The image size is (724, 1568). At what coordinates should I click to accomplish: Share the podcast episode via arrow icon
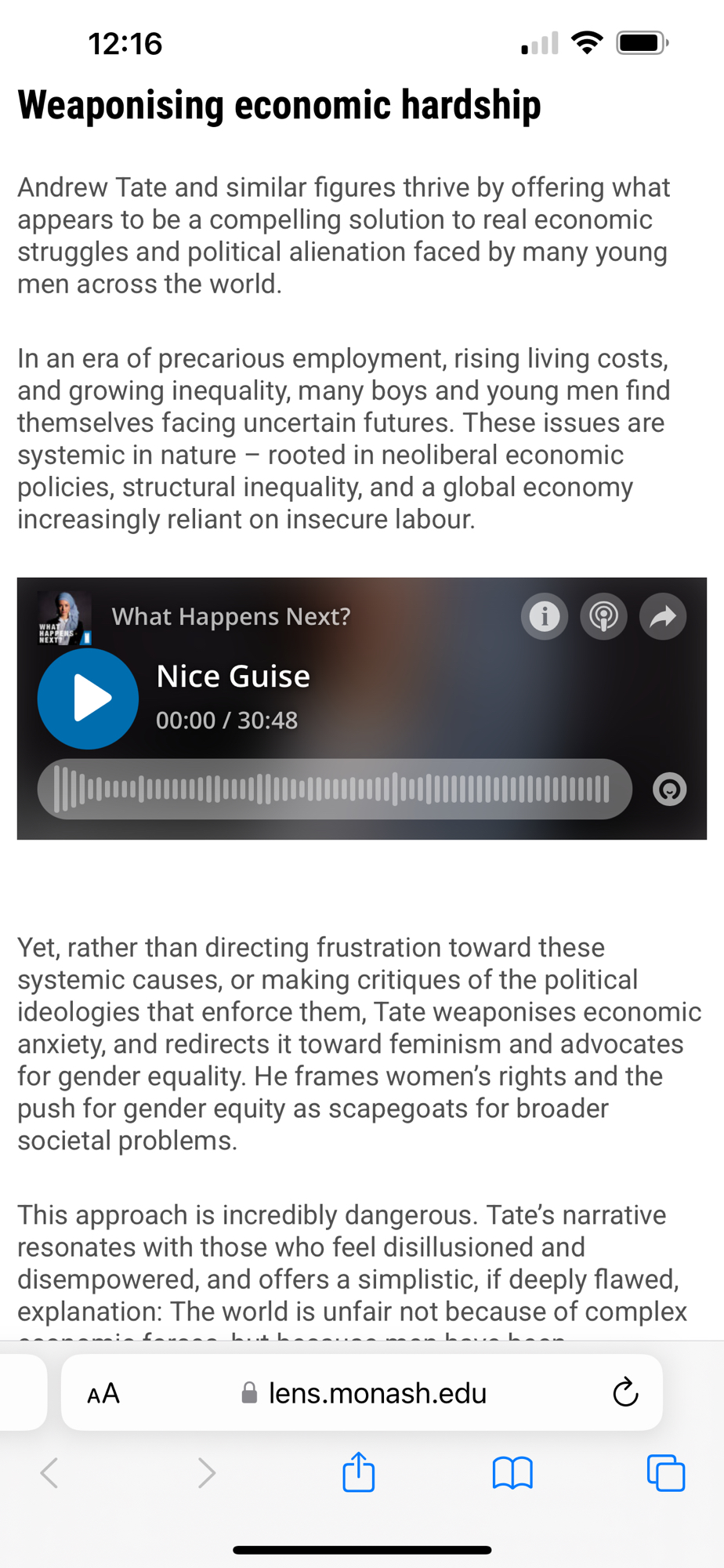663,616
